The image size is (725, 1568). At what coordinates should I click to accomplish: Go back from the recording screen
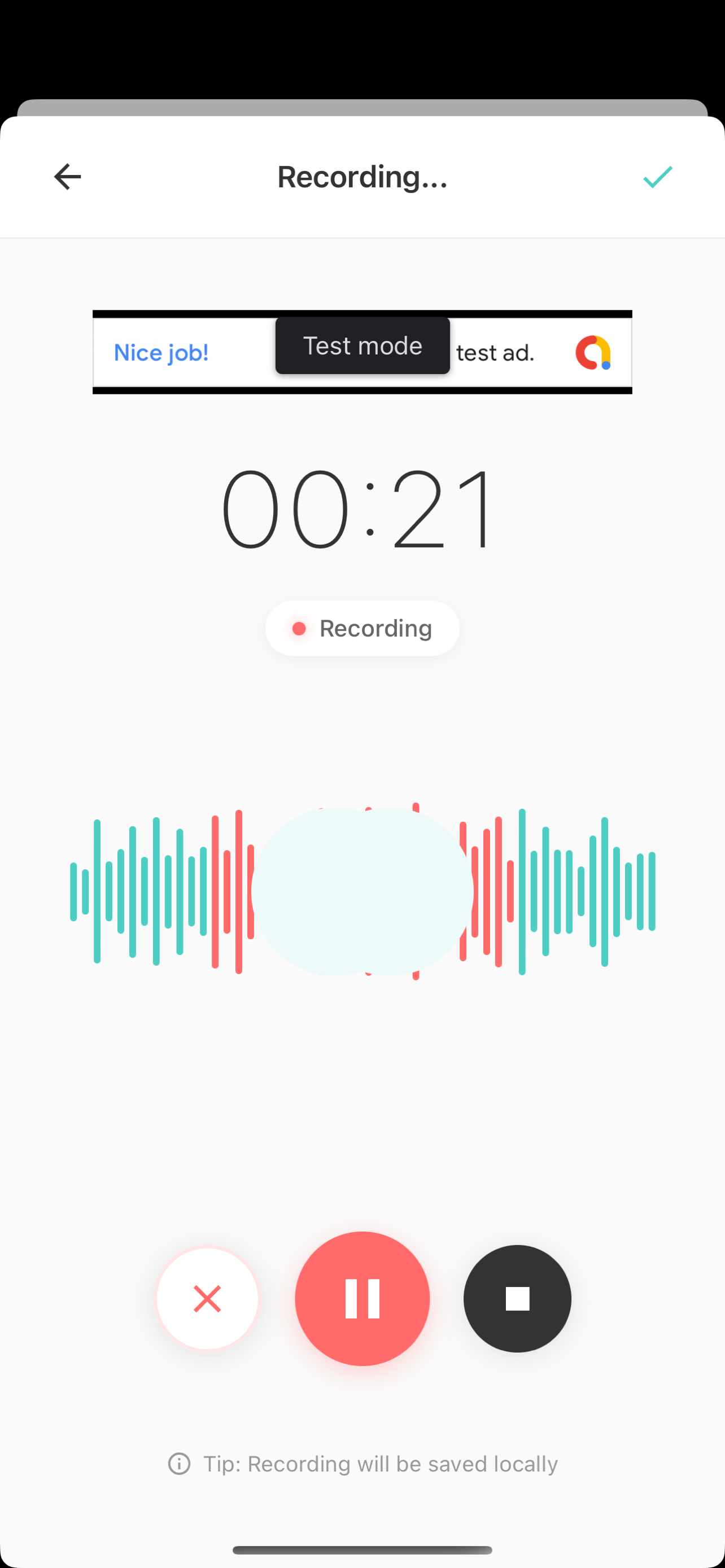click(67, 177)
